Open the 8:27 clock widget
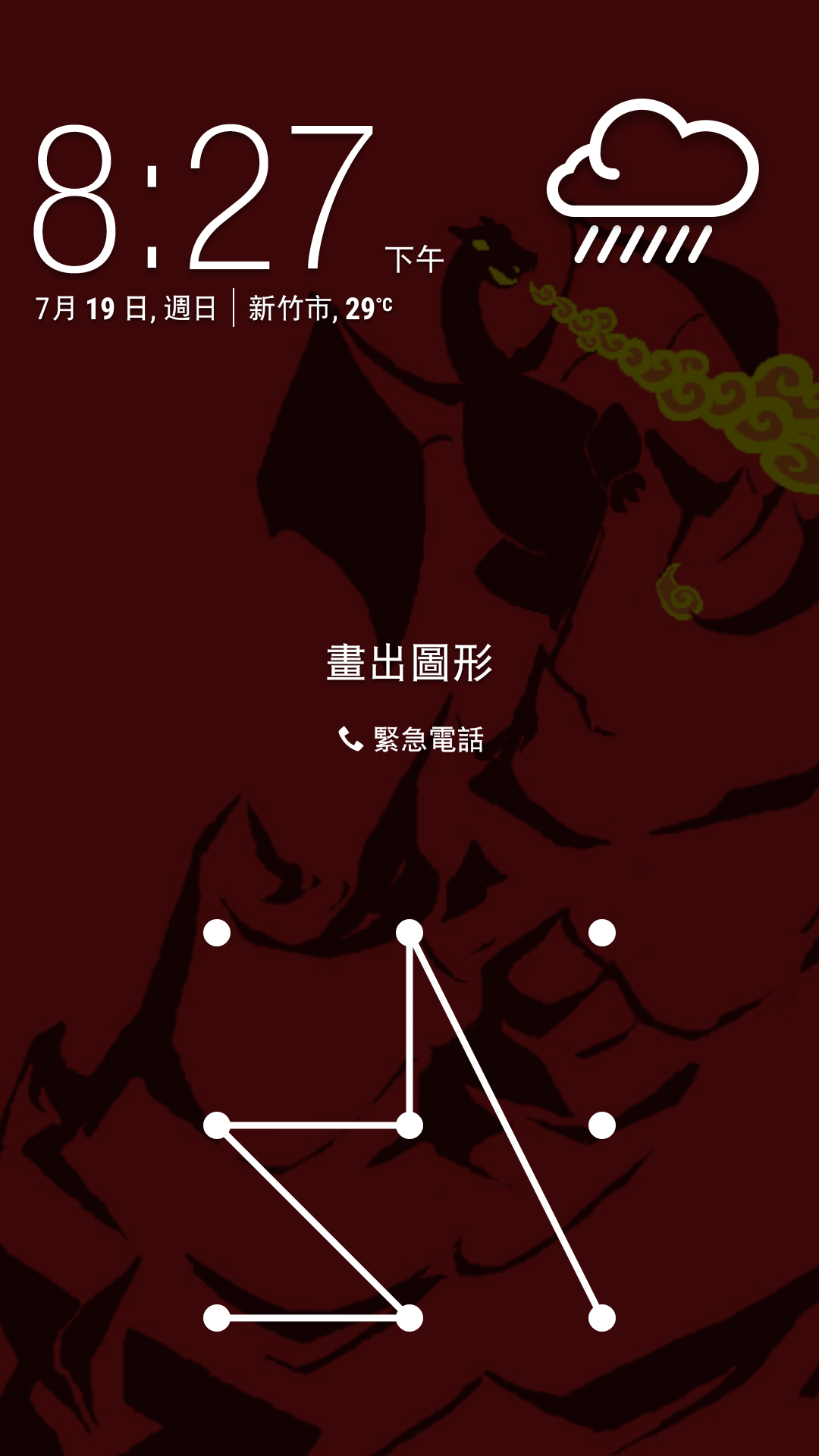 [238, 198]
